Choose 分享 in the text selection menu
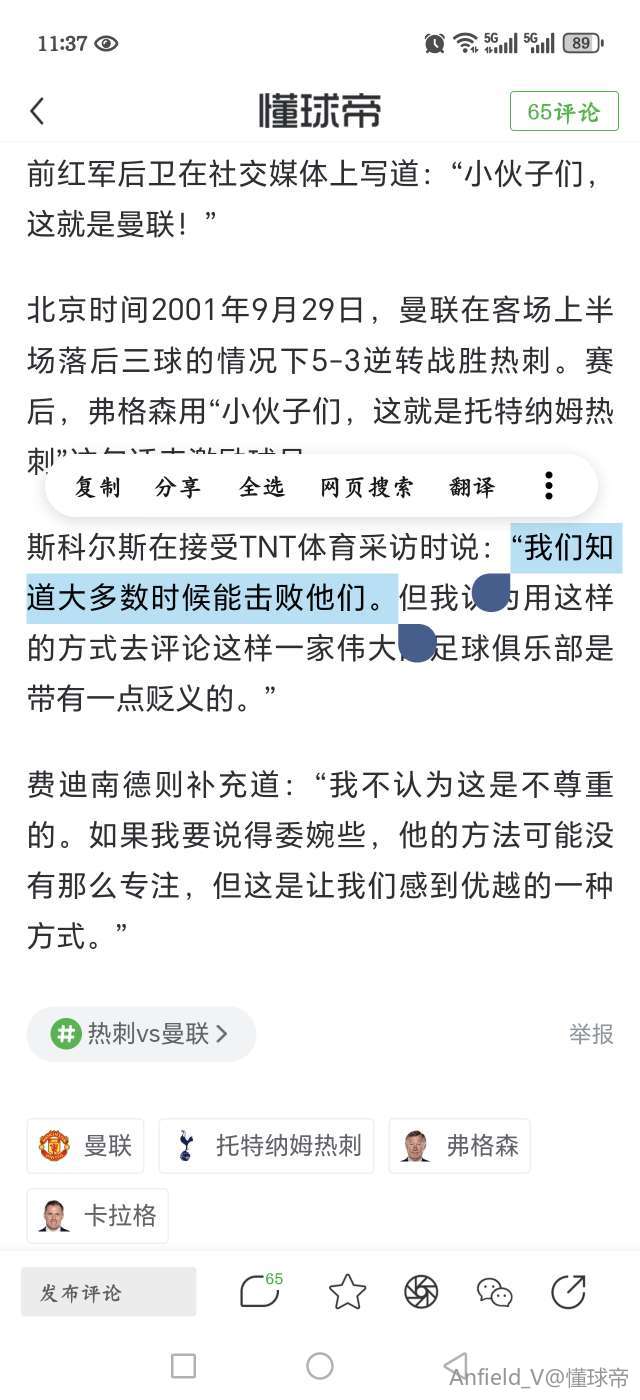Viewport: 640px width, 1400px height. pyautogui.click(x=178, y=487)
